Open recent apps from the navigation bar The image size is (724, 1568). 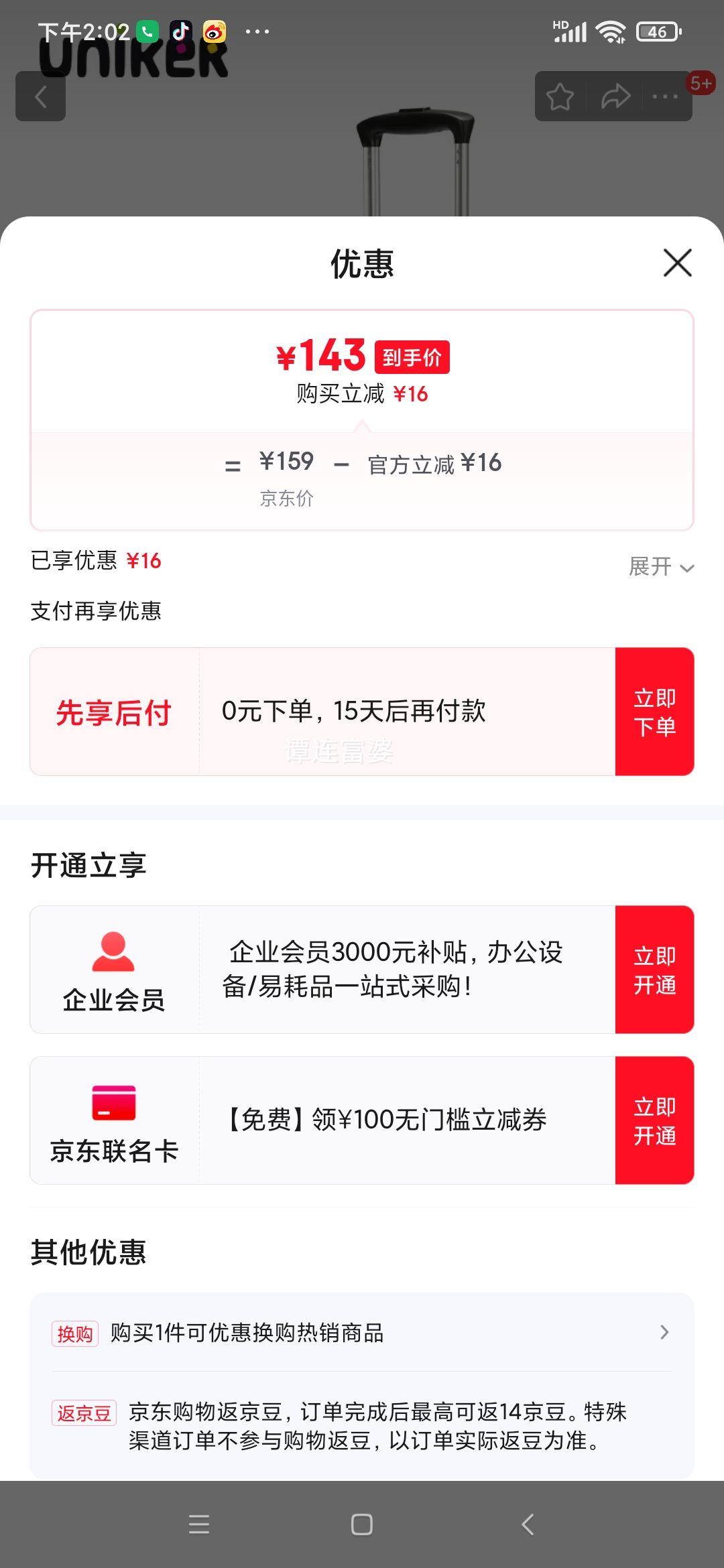point(199,1524)
